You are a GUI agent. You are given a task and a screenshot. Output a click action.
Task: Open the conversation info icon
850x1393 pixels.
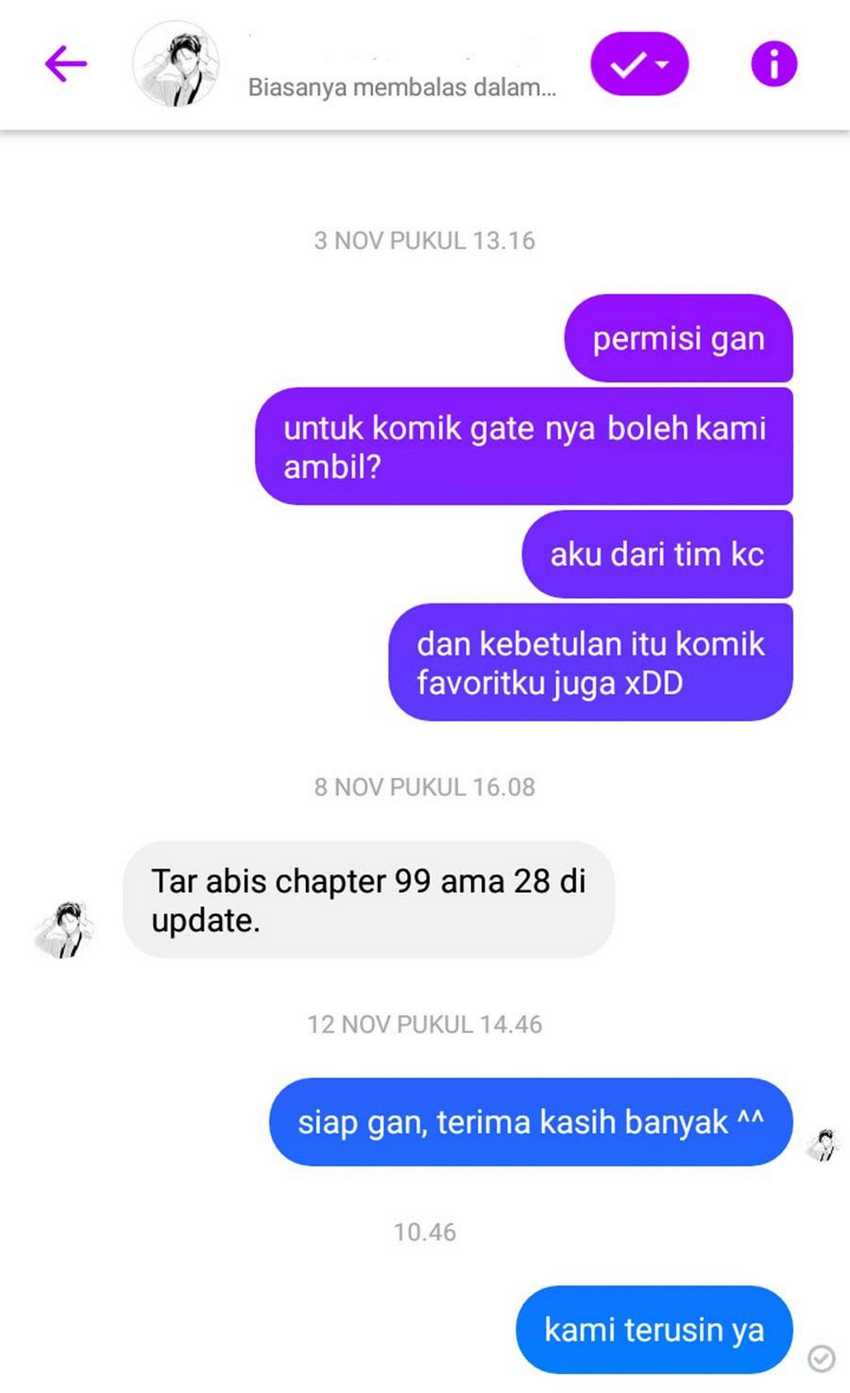coord(774,65)
